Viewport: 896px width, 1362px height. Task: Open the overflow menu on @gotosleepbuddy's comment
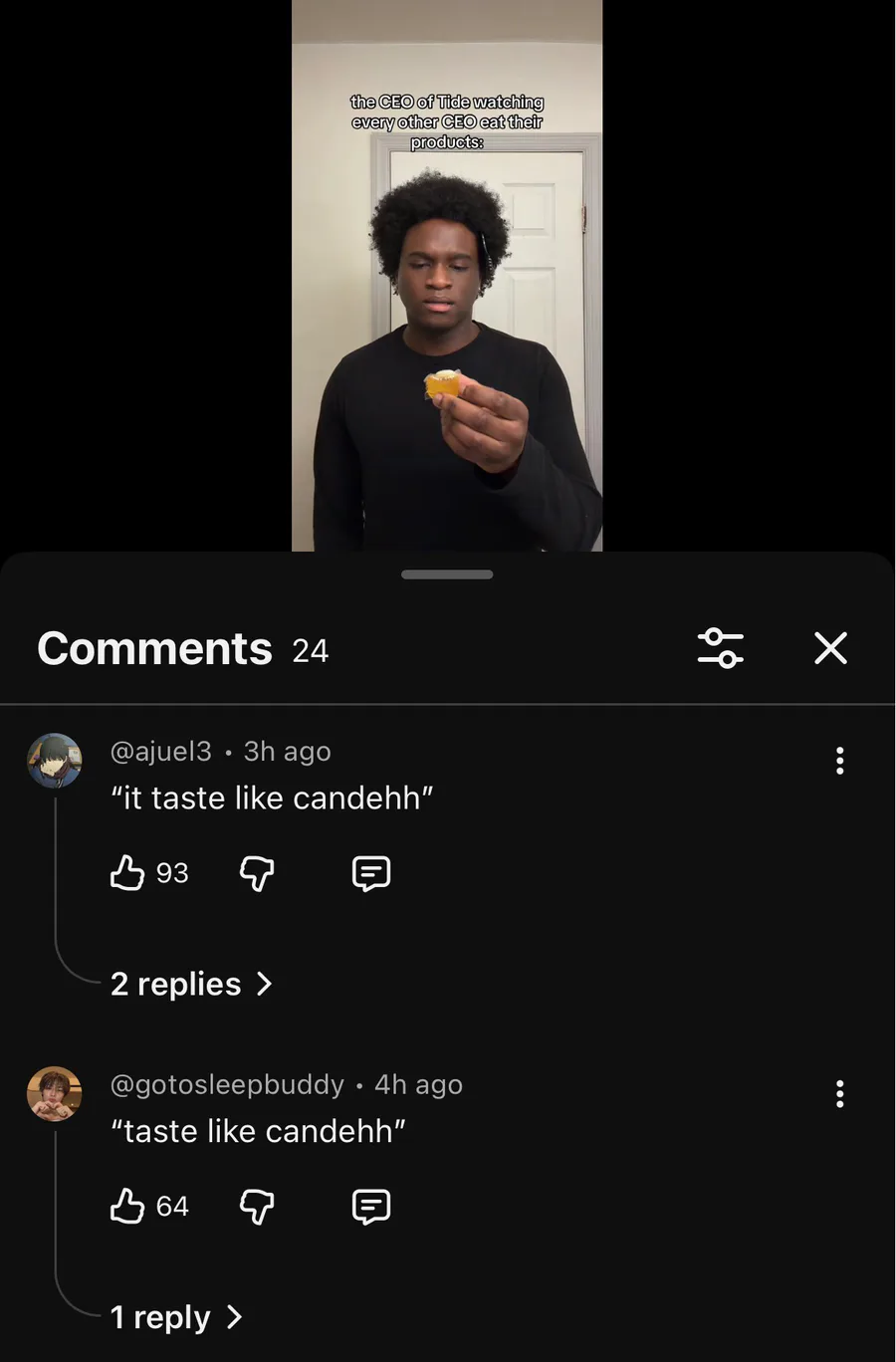(840, 1094)
